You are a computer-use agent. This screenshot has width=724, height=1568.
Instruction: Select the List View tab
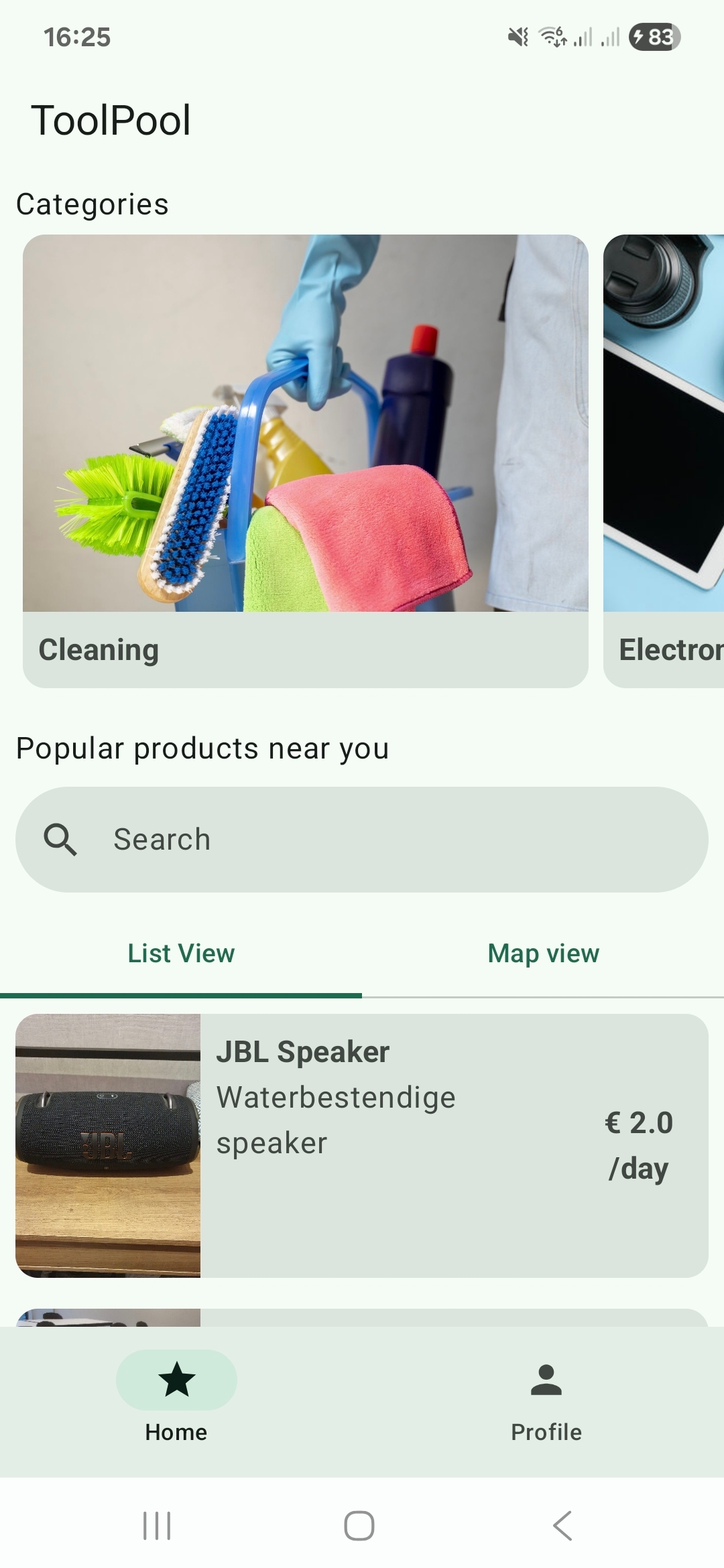[x=181, y=953]
